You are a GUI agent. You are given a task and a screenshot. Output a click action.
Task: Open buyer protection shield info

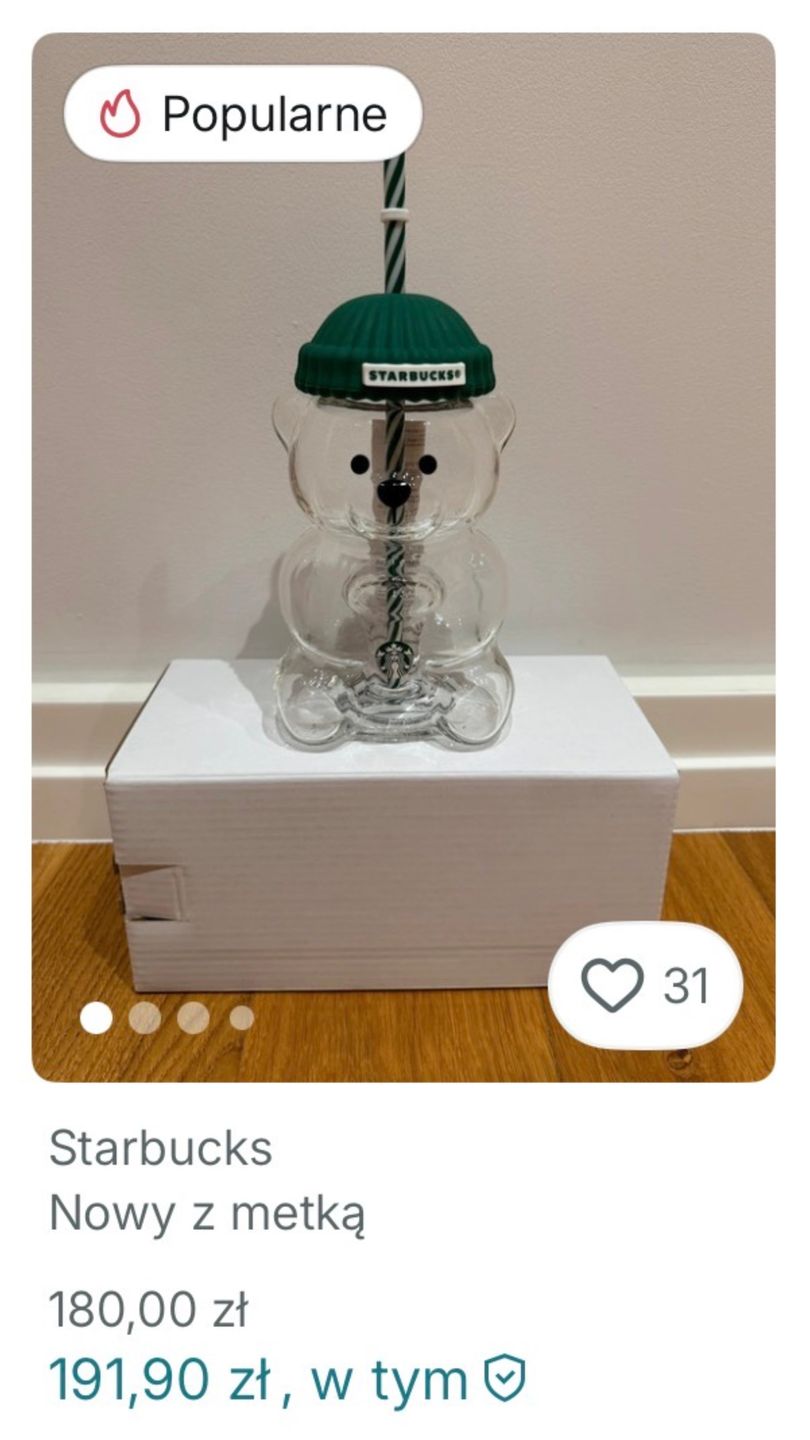pos(504,1380)
